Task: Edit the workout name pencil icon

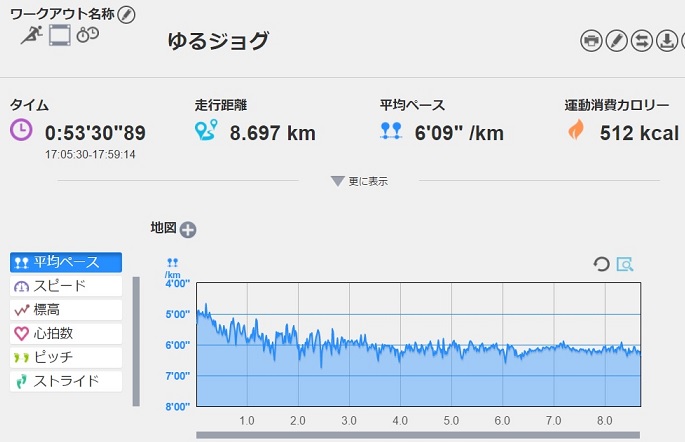Action: (x=126, y=14)
